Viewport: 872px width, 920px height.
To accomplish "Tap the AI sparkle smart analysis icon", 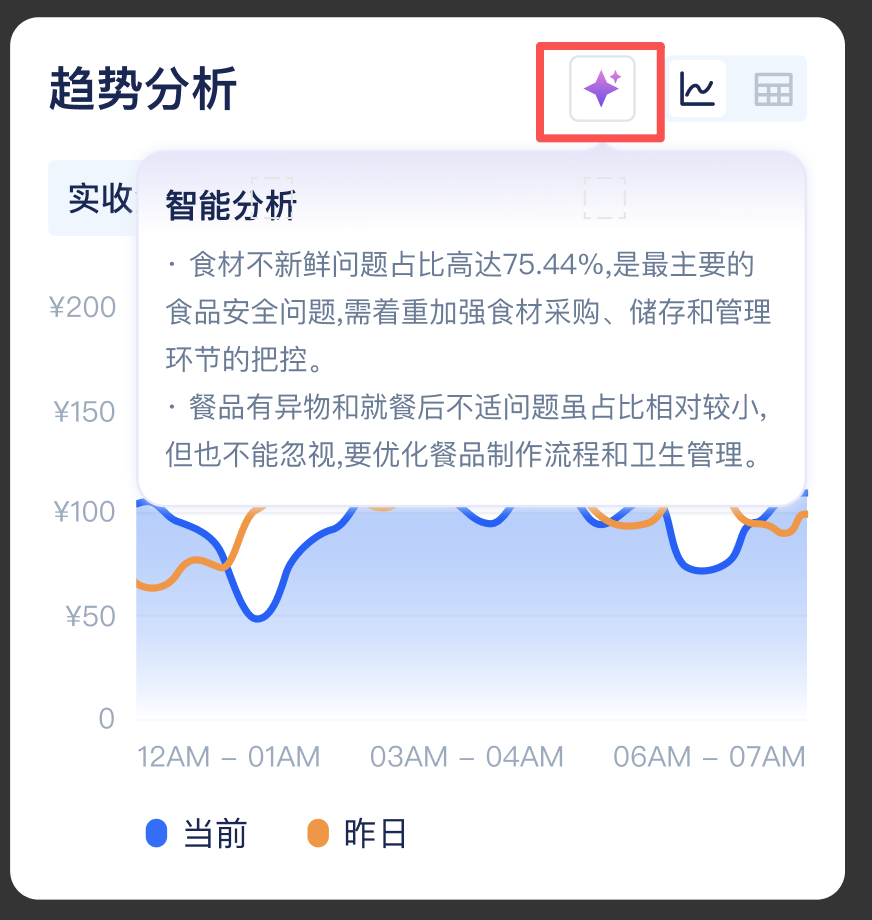I will (602, 89).
